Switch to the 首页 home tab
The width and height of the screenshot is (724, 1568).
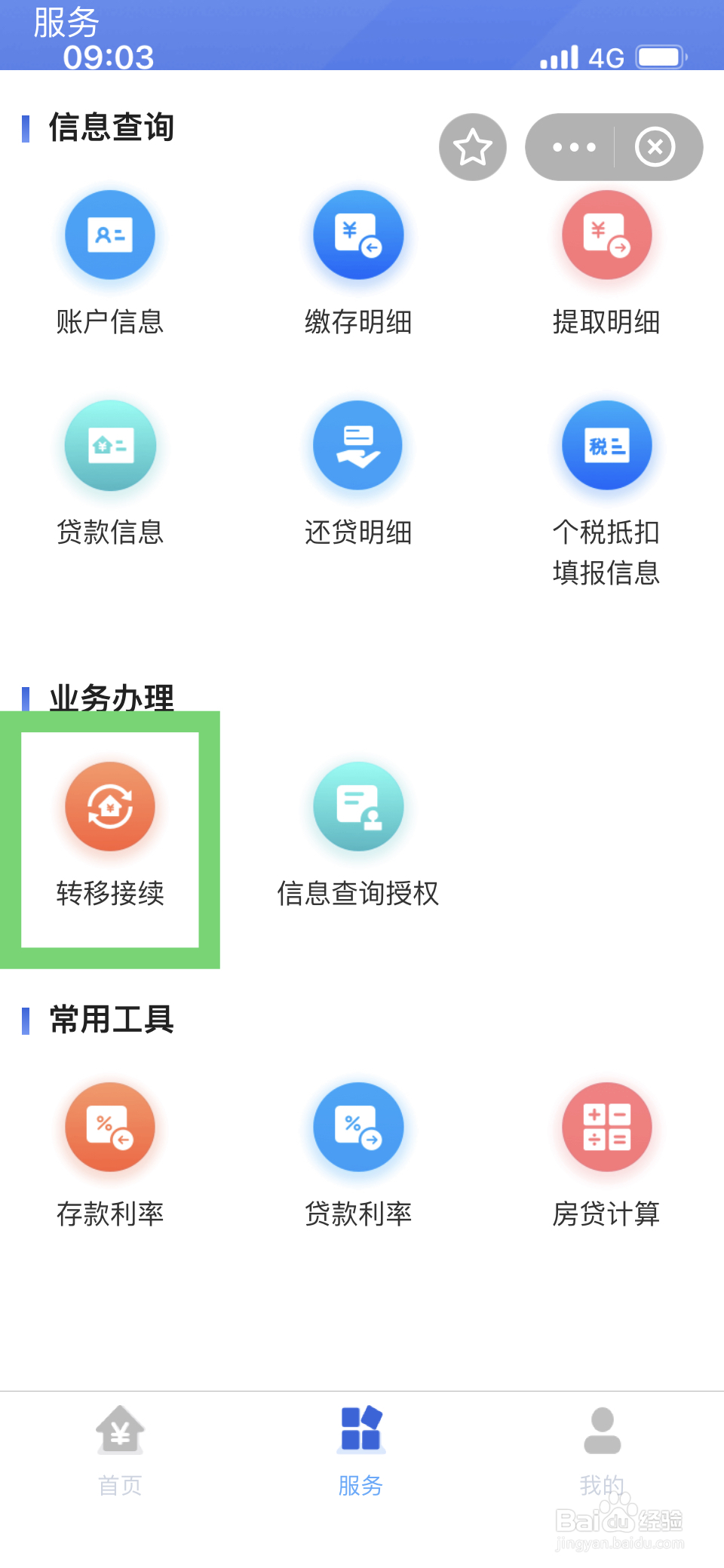pyautogui.click(x=120, y=1452)
